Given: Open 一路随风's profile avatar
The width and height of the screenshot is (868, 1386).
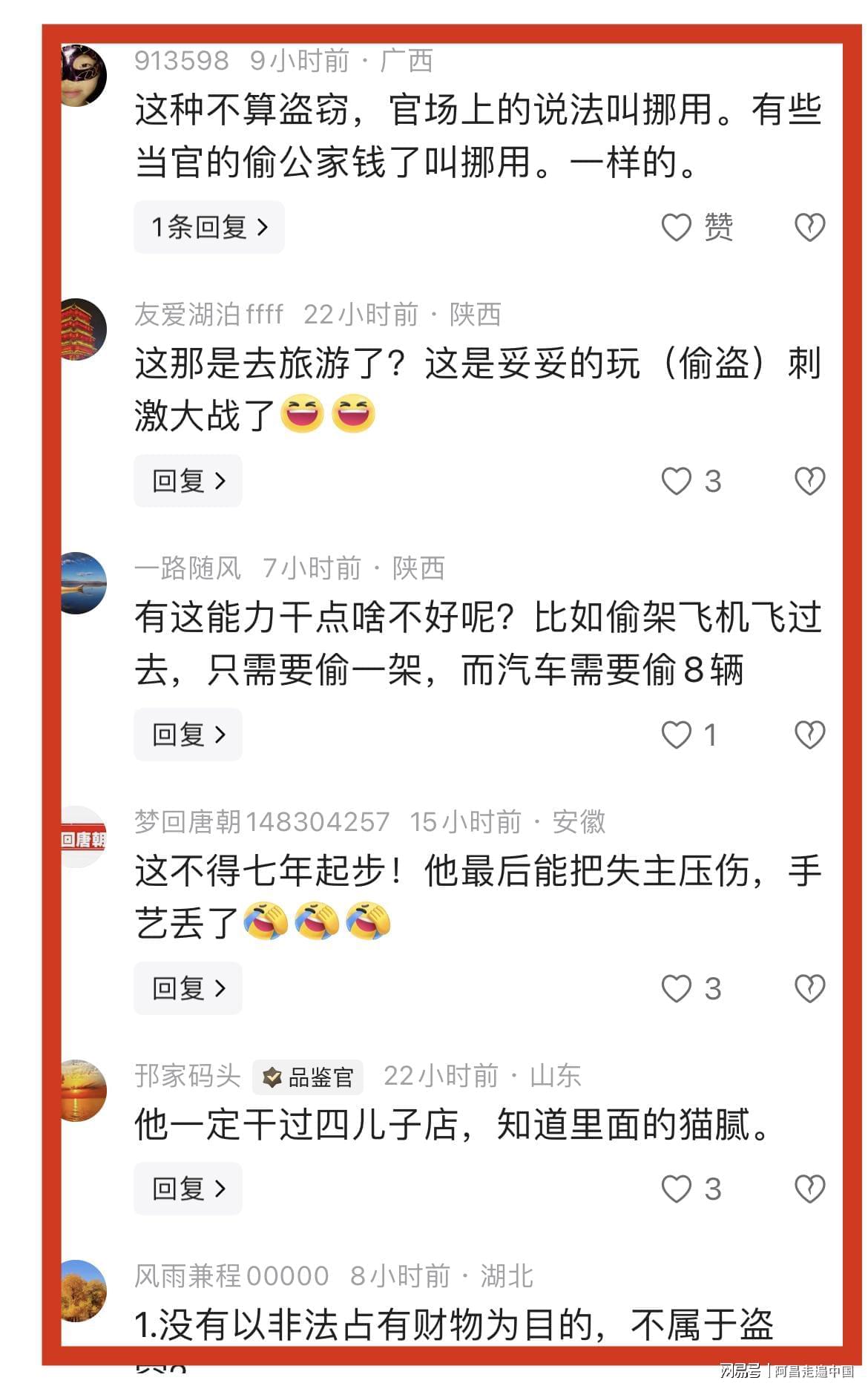Looking at the screenshot, I should pos(83,583).
